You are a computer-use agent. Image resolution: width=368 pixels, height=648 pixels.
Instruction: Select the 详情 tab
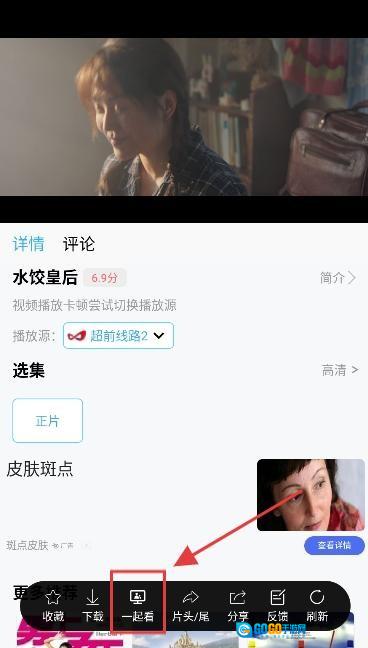(29, 244)
